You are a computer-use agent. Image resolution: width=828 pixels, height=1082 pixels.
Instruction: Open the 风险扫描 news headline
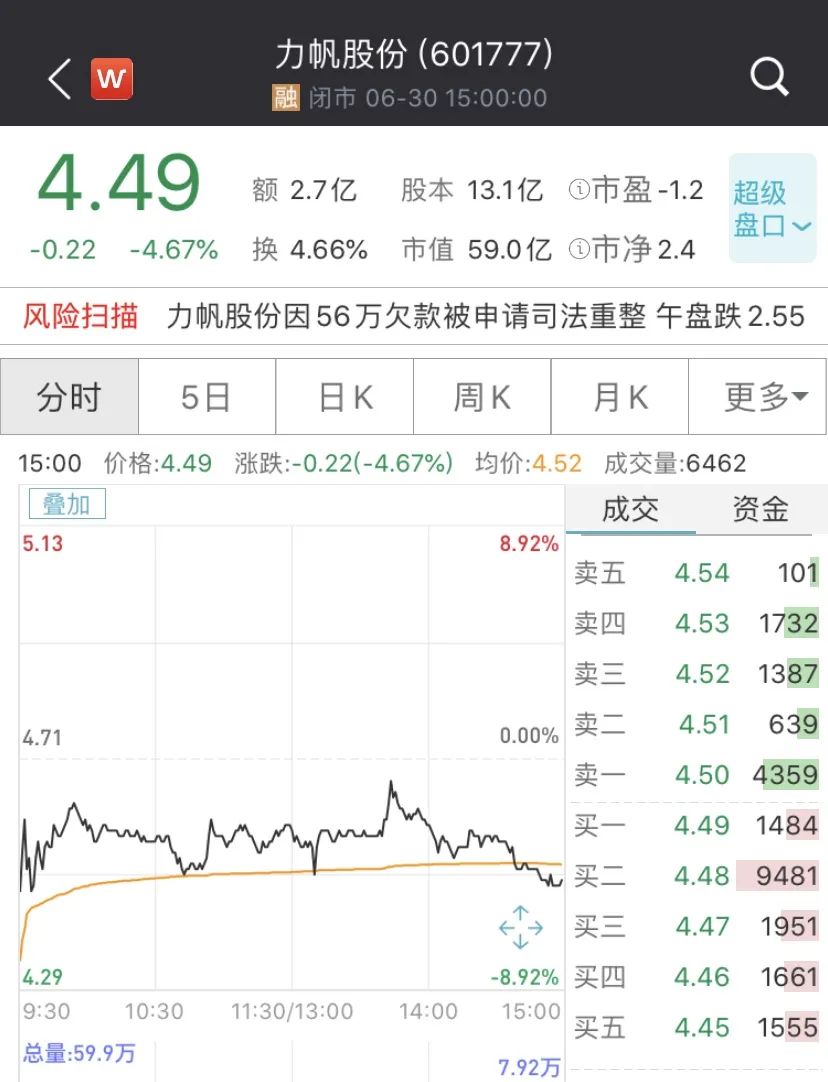pyautogui.click(x=485, y=317)
